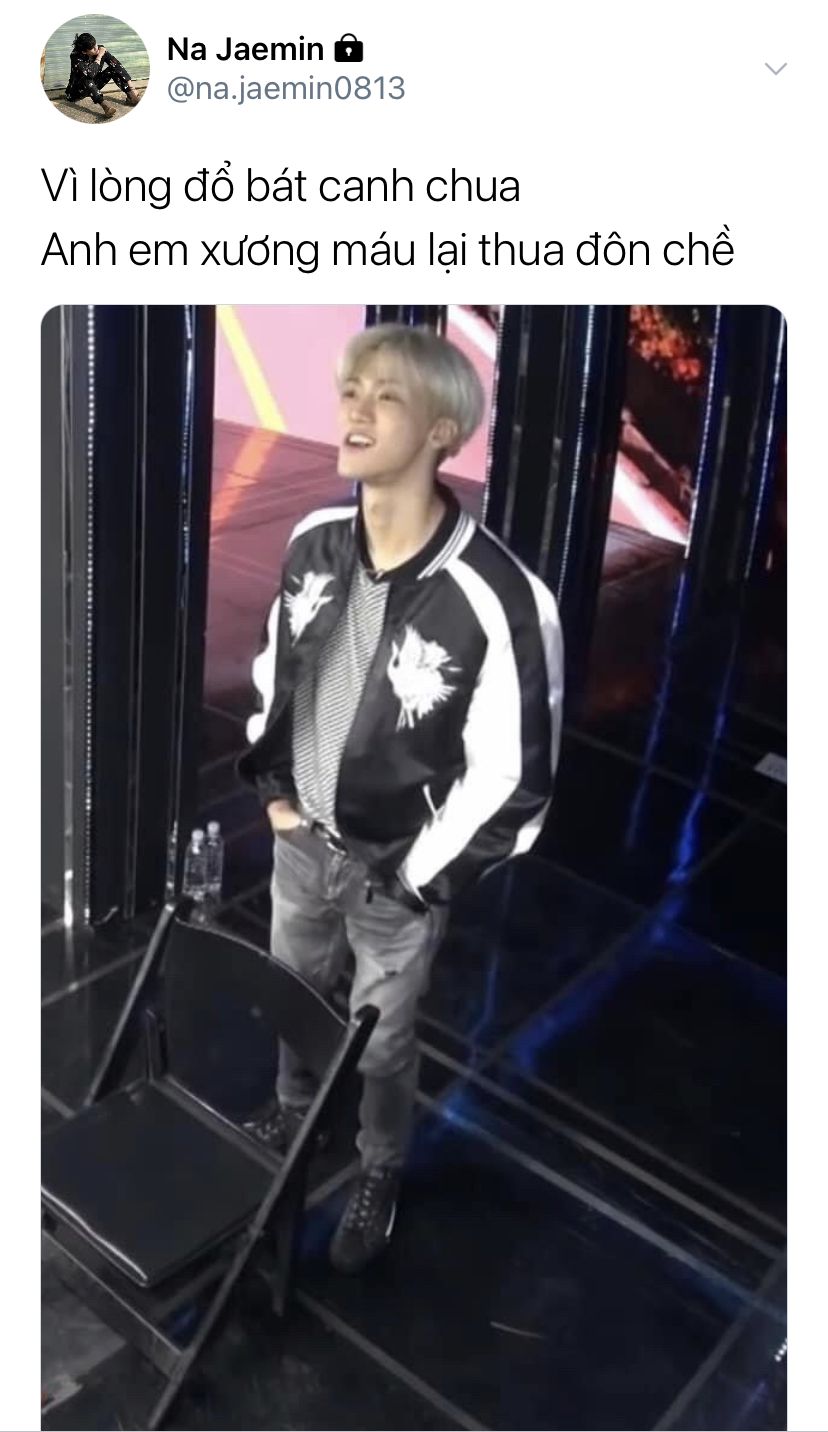
Task: Open the @na.jaemin0813 profile
Action: pos(285,89)
